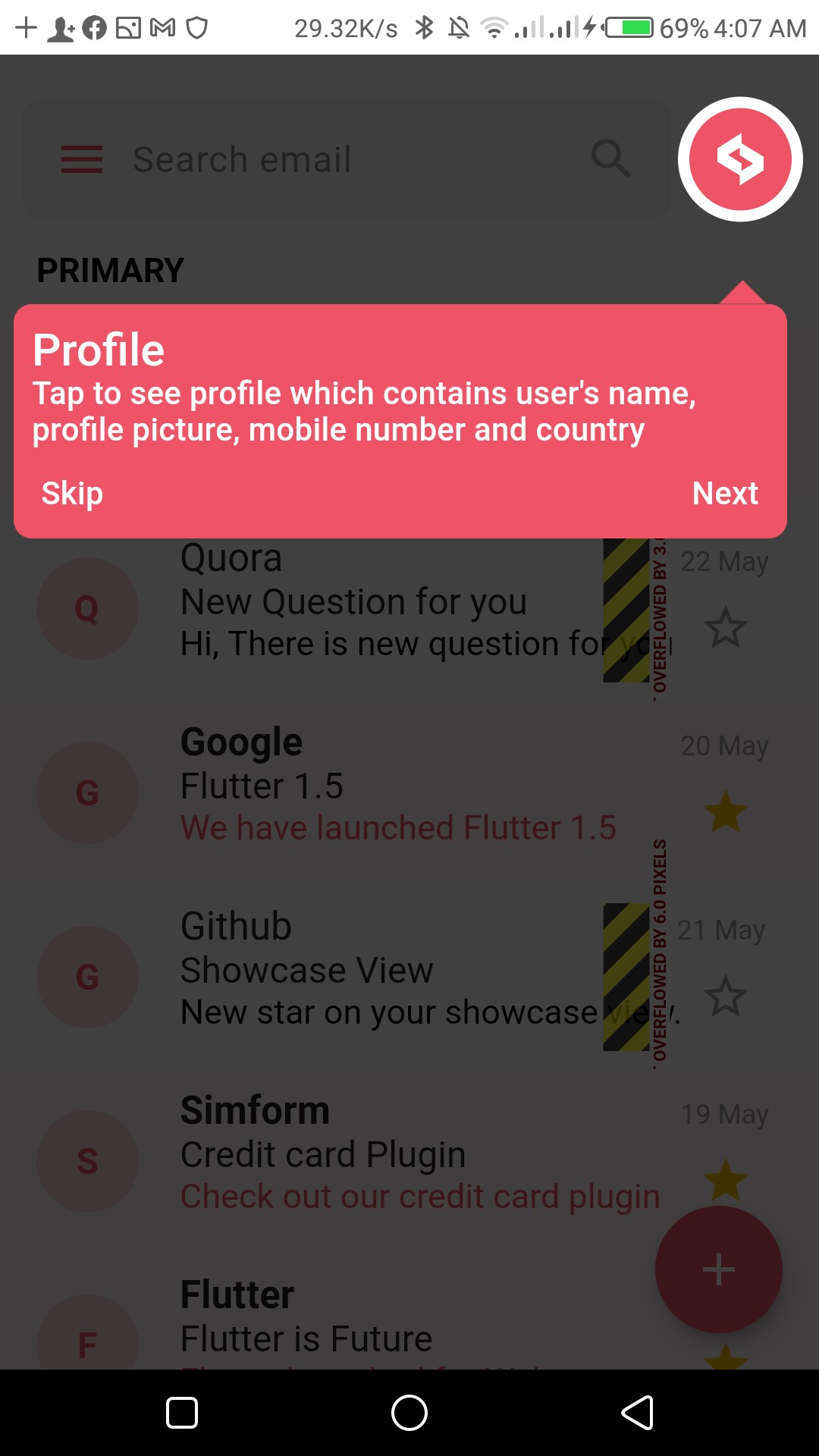
Task: Tap the Android back navigation button
Action: (x=637, y=1413)
